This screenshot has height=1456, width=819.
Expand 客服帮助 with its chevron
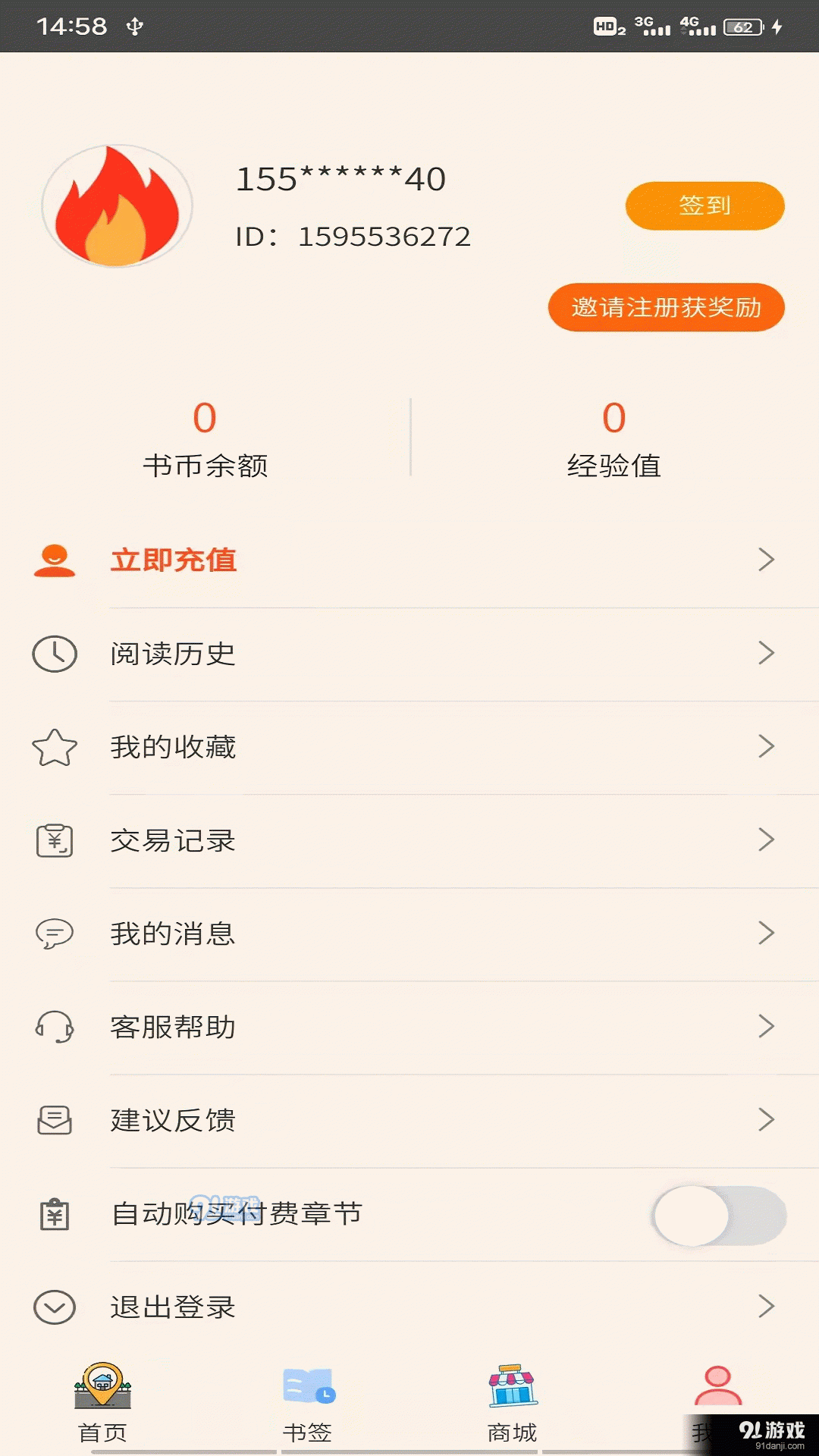[x=767, y=1027]
